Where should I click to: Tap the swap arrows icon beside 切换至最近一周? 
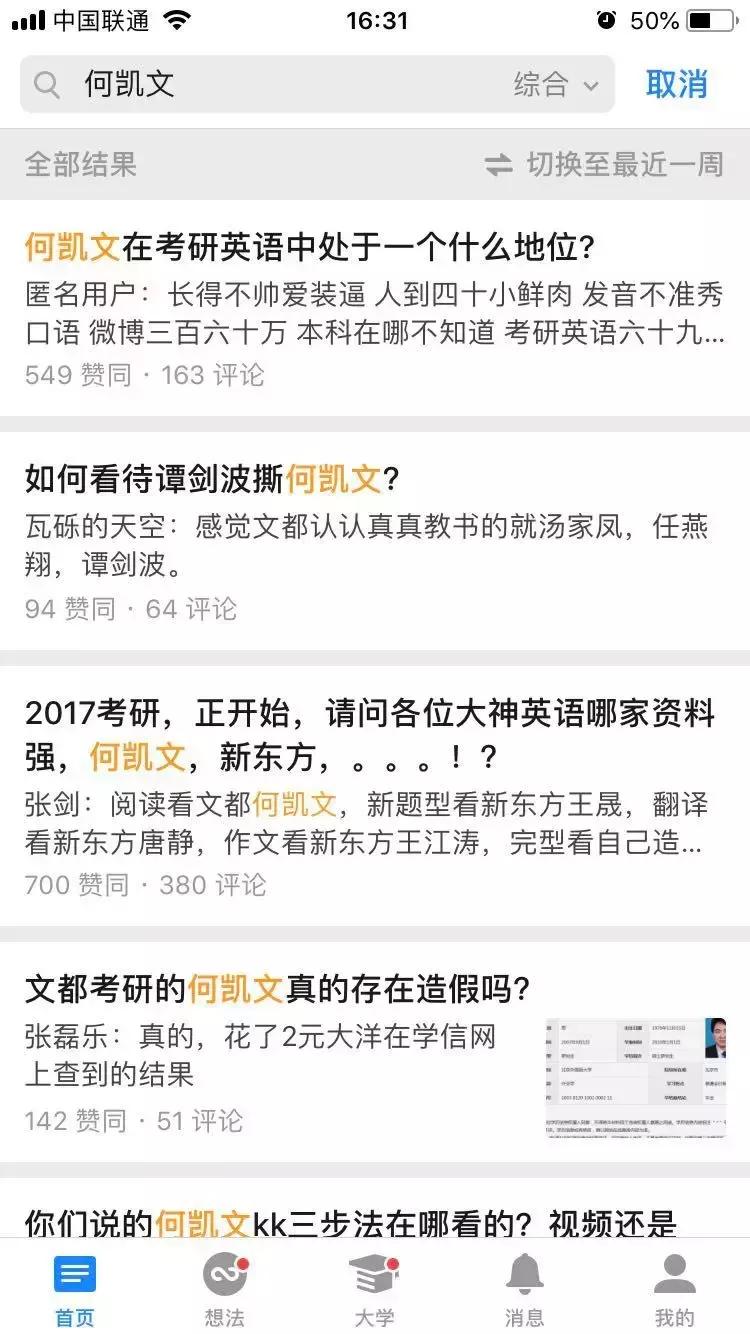499,167
